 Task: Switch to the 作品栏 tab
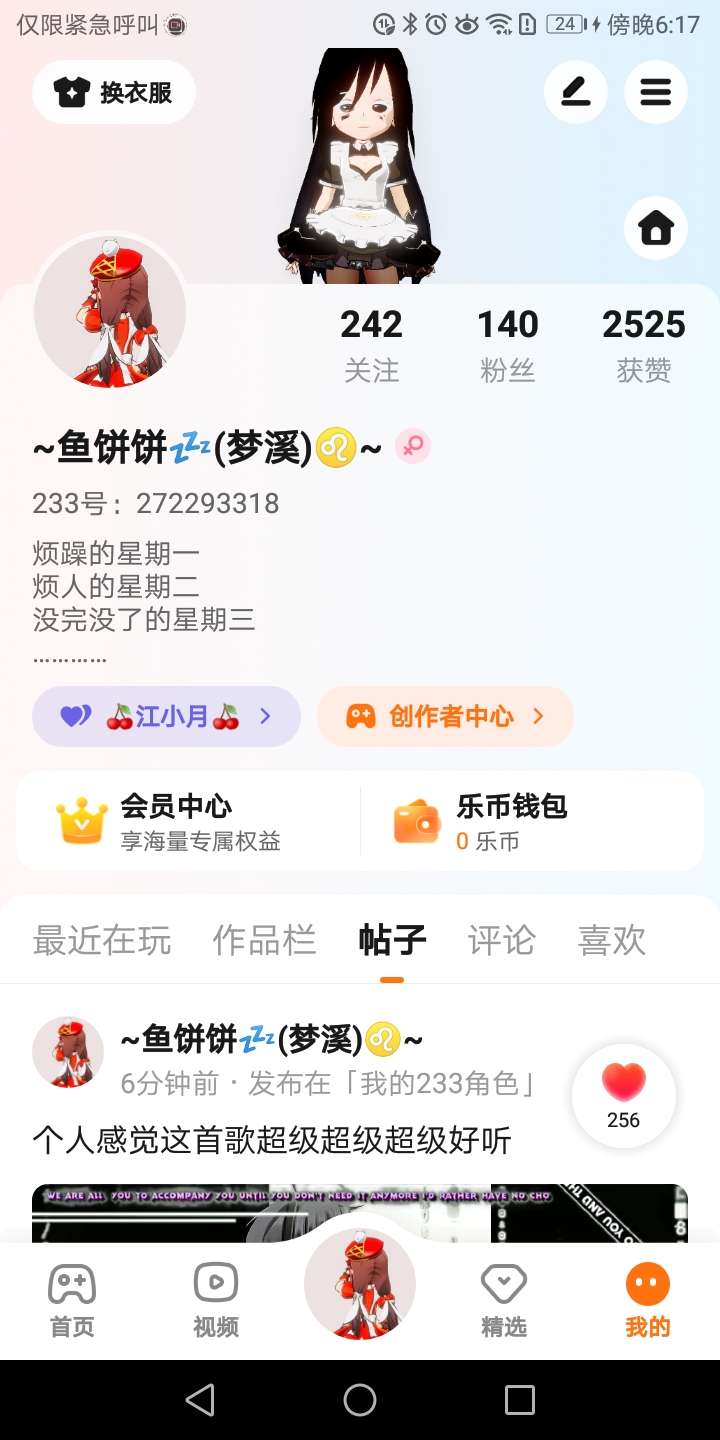[265, 940]
